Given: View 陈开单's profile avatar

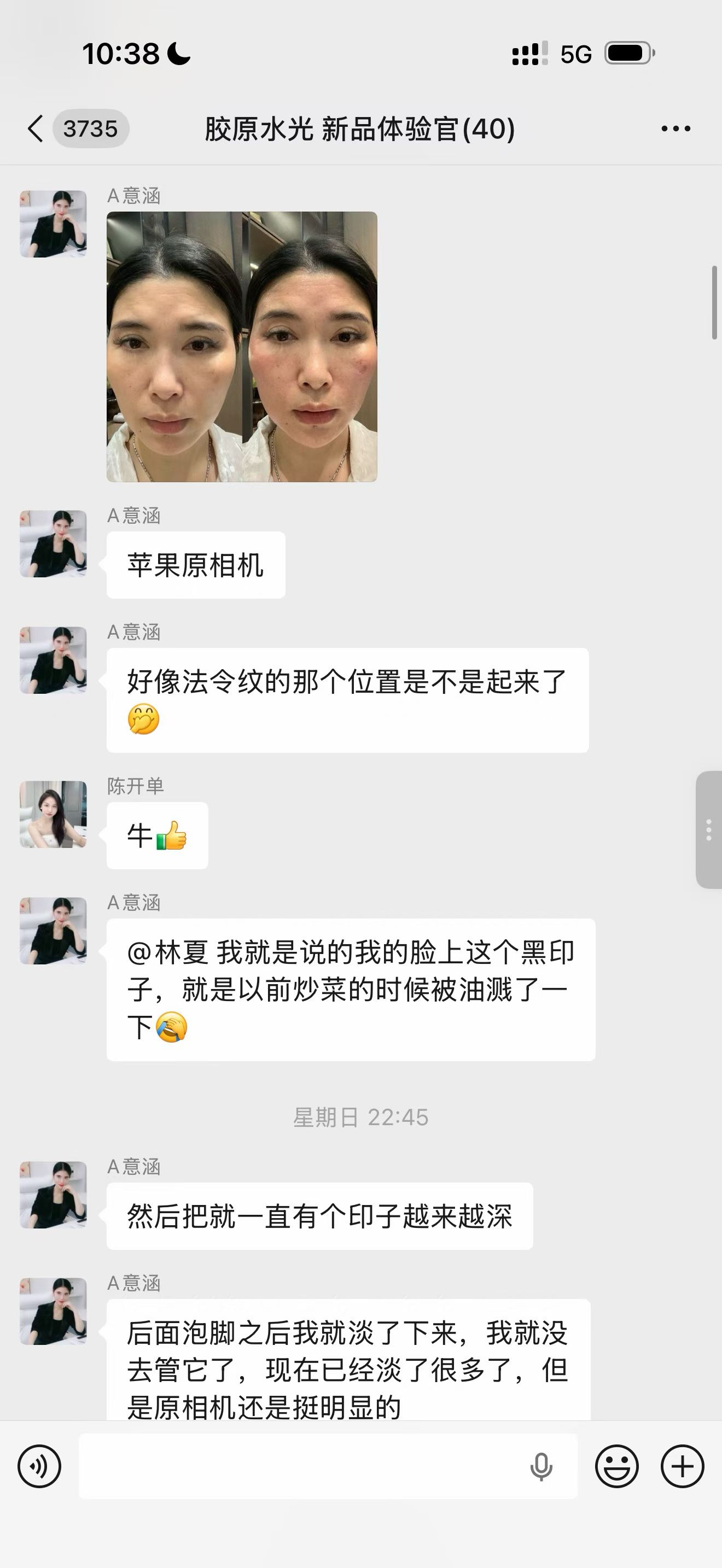Looking at the screenshot, I should tap(53, 815).
